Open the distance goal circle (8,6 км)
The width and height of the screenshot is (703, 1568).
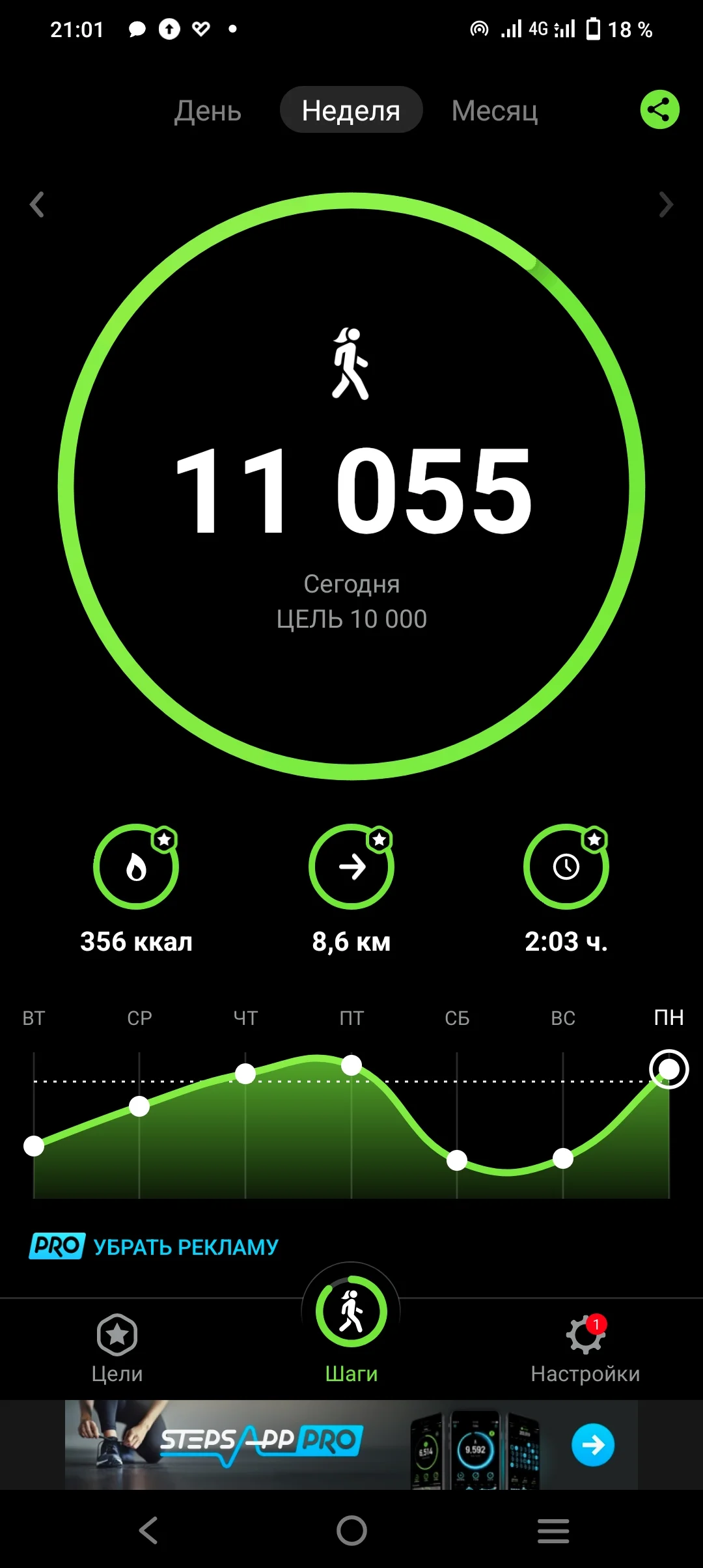click(x=351, y=867)
